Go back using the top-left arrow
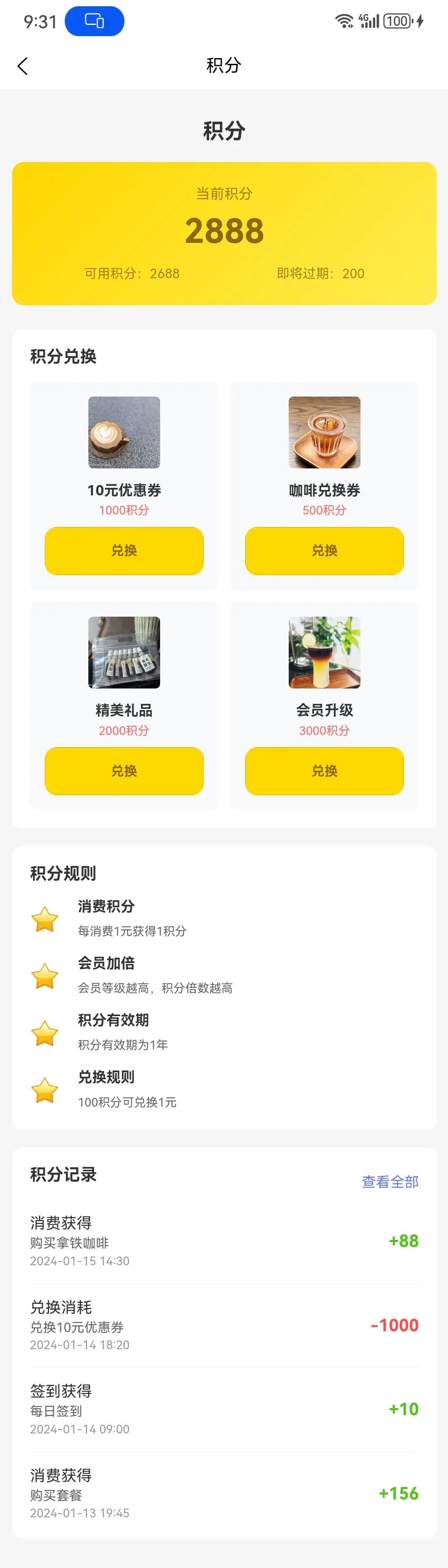The width and height of the screenshot is (448, 1568). point(23,66)
